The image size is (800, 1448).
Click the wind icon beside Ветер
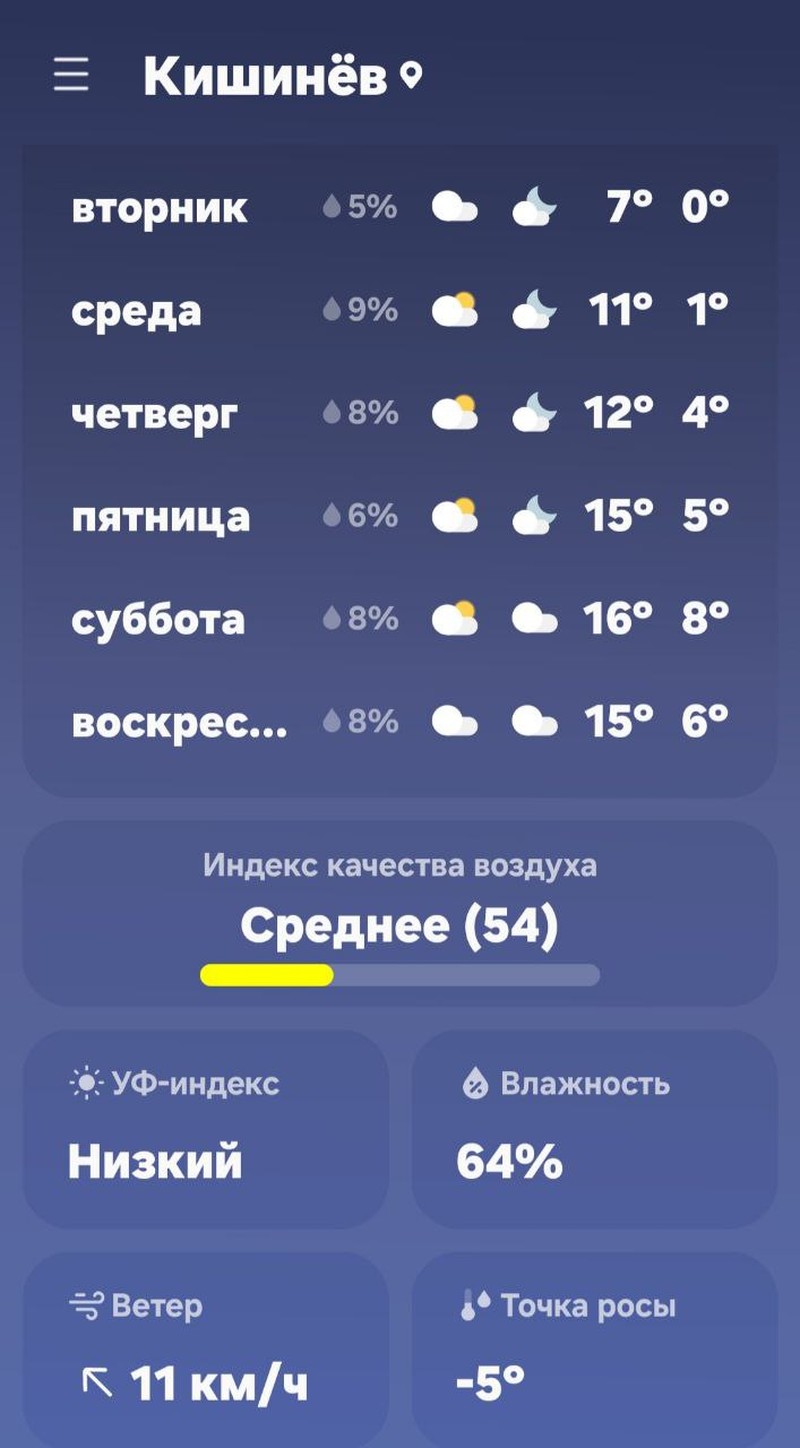coord(84,1304)
